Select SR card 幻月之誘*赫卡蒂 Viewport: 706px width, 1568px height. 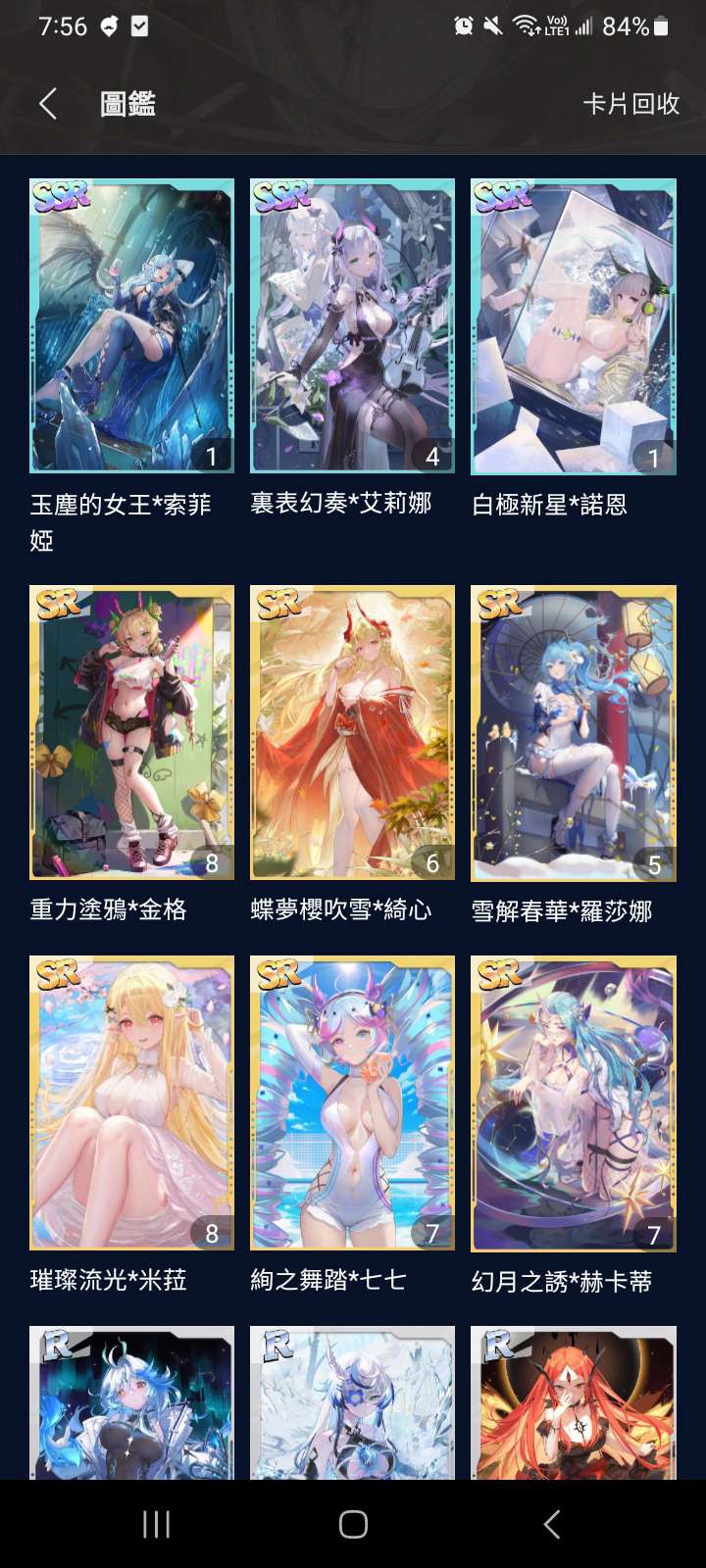(573, 1102)
